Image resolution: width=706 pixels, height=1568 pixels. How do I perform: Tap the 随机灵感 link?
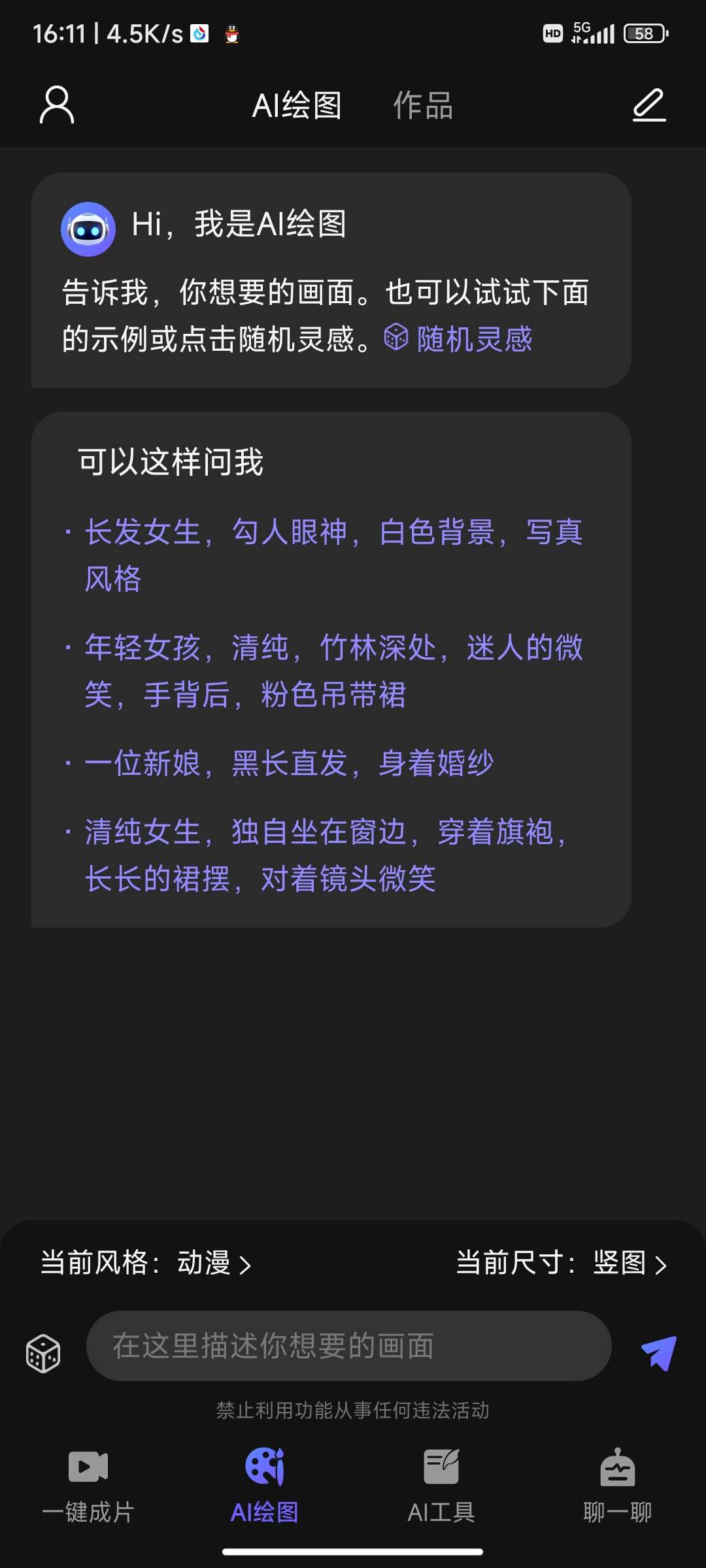pos(459,338)
